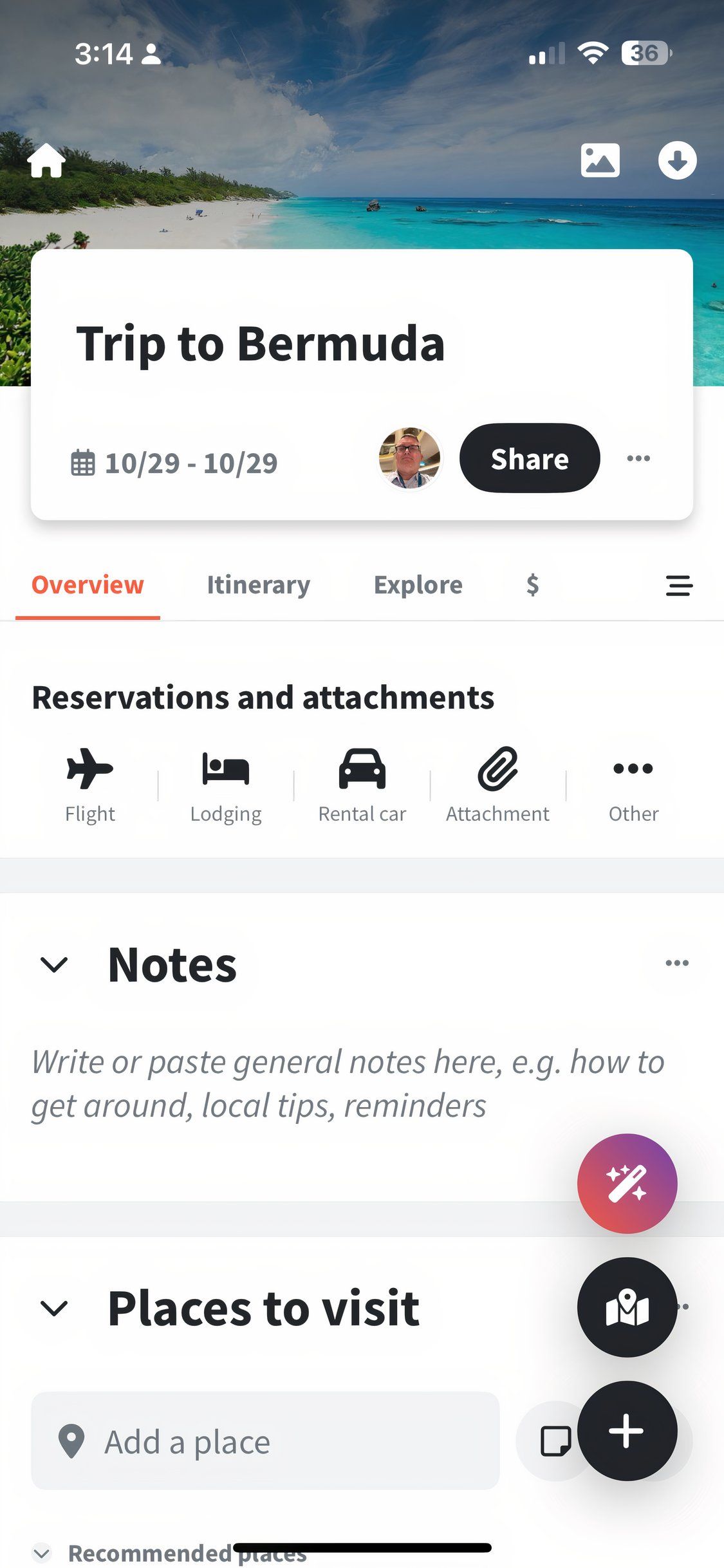The height and width of the screenshot is (1568, 724).
Task: Open the budget dollar tab
Action: 532,584
